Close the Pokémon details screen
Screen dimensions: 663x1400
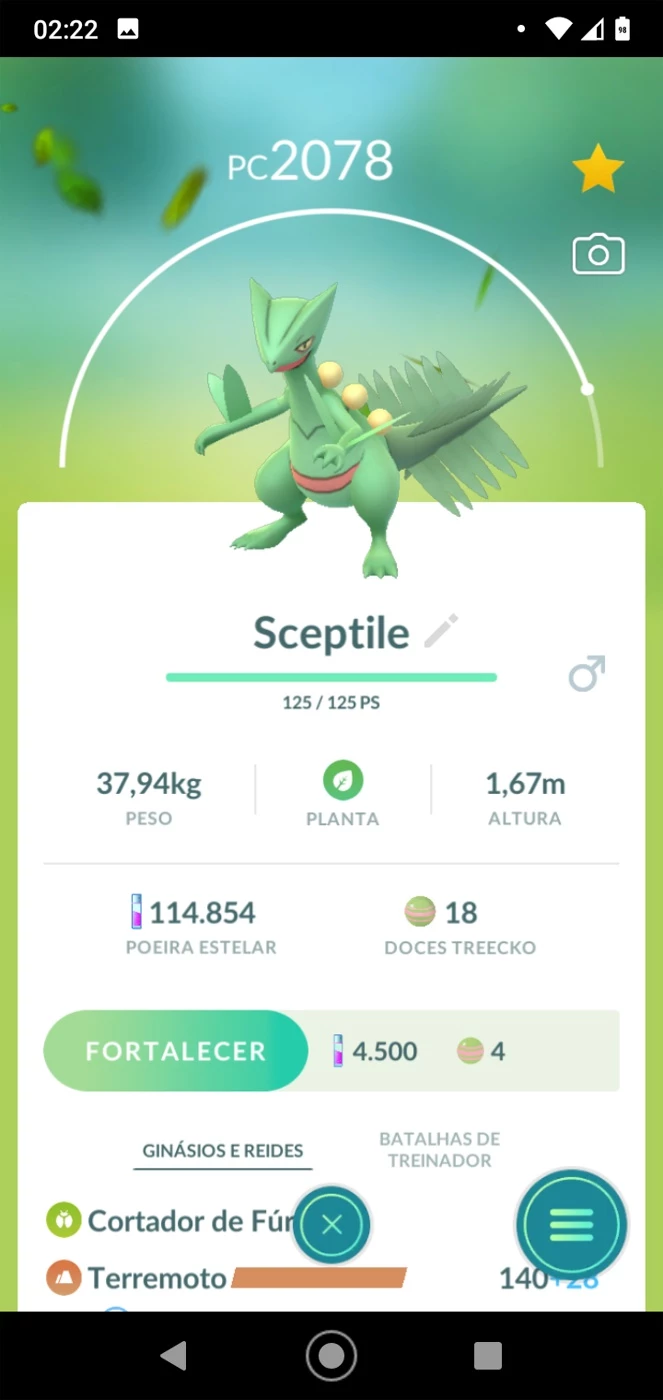(x=332, y=1225)
